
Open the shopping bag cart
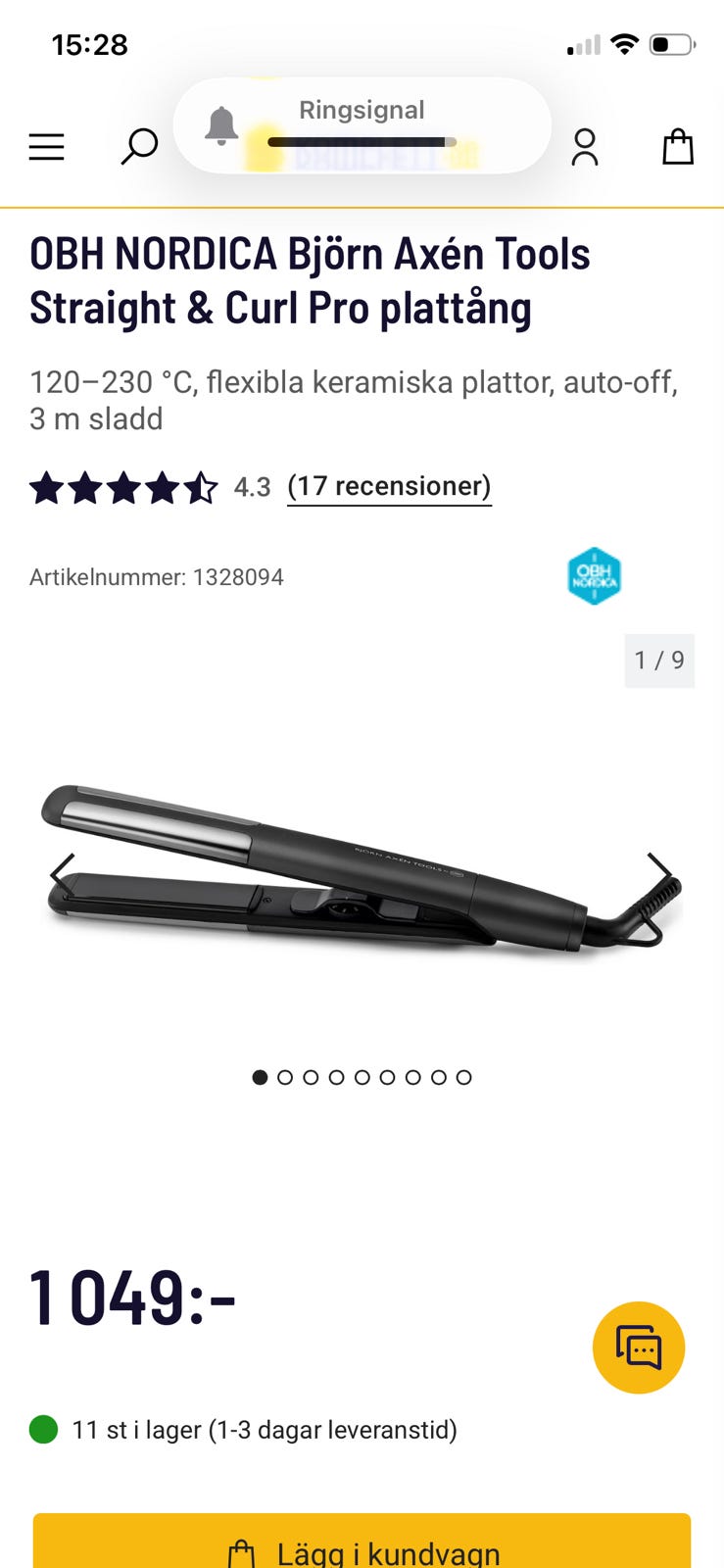(677, 147)
